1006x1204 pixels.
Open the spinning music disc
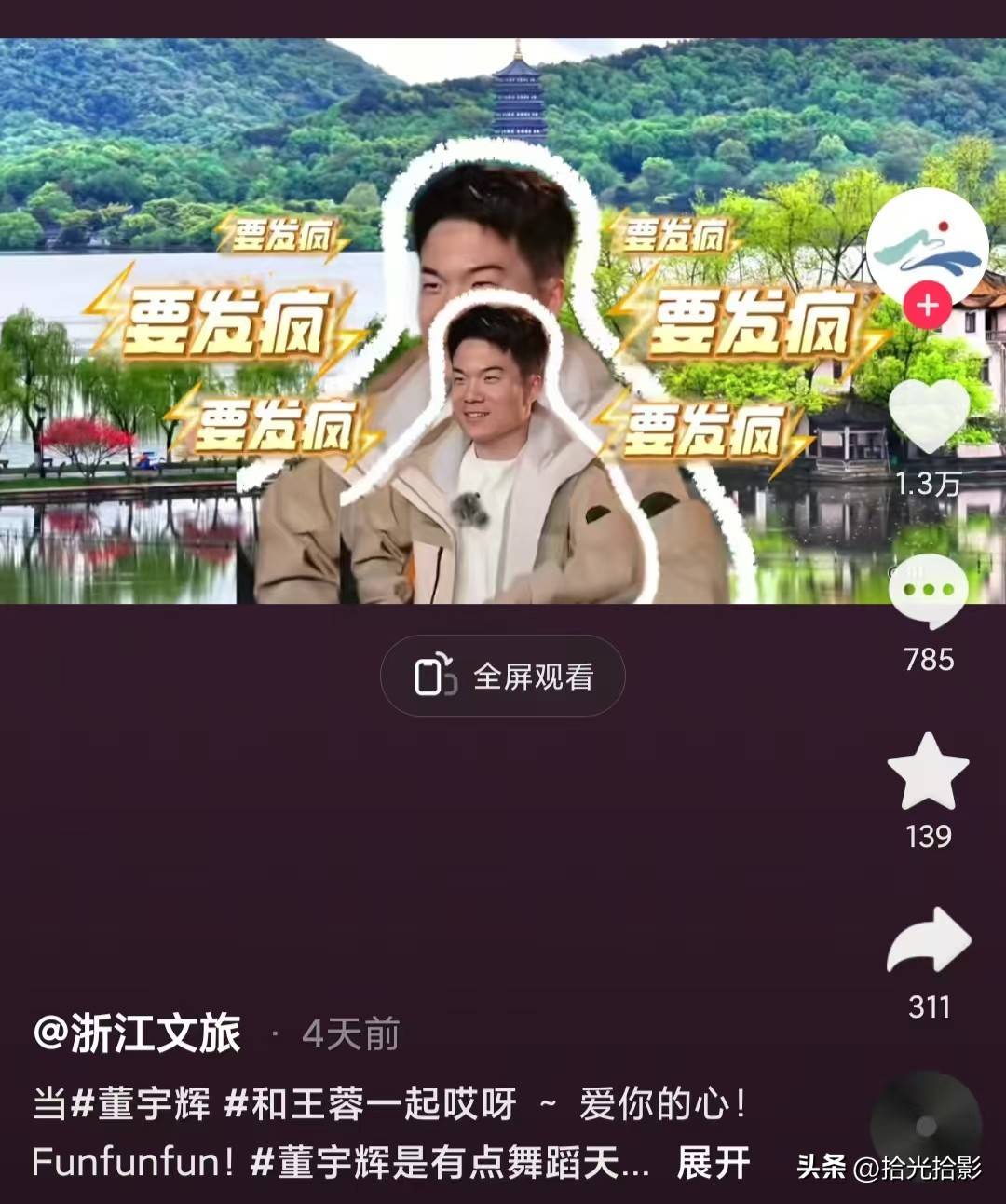click(x=925, y=1126)
